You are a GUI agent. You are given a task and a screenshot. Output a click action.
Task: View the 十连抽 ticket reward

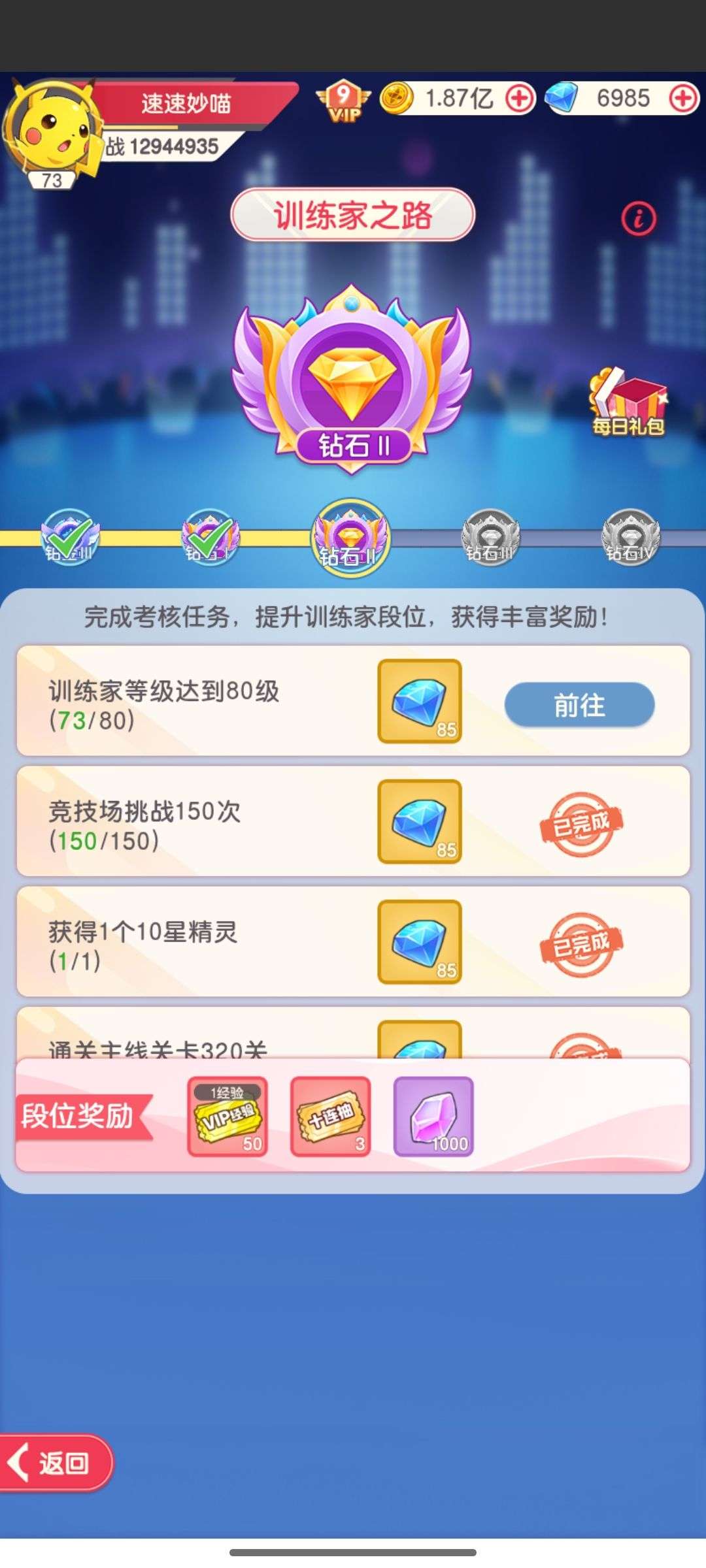click(x=330, y=1116)
